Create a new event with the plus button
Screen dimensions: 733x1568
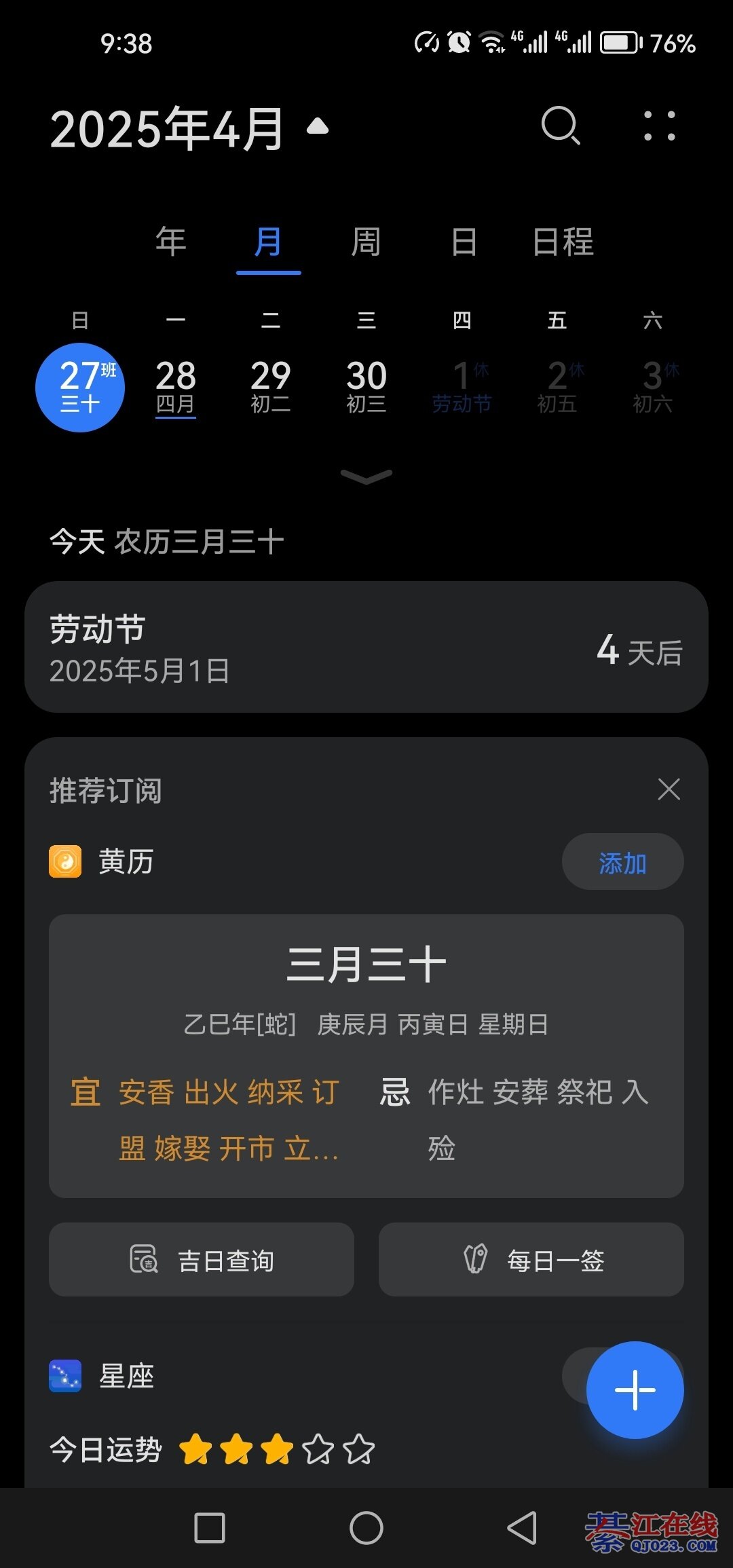pyautogui.click(x=635, y=1389)
